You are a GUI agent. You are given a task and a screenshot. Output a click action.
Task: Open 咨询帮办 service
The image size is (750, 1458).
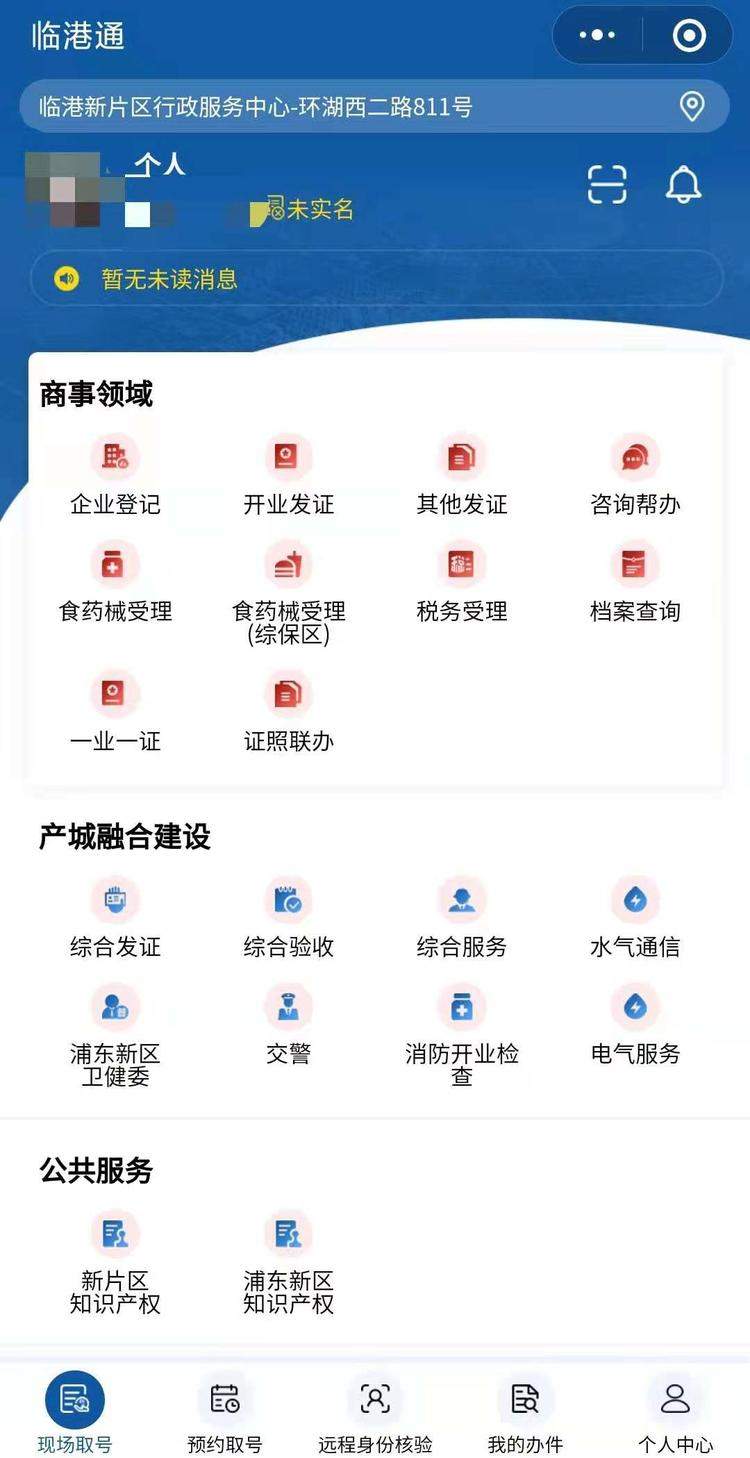point(635,476)
